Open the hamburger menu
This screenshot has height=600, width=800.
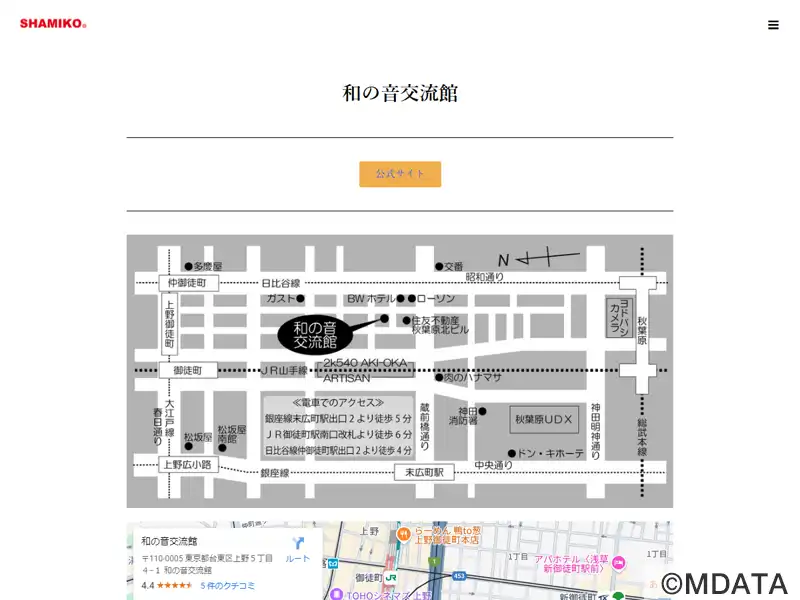(773, 25)
